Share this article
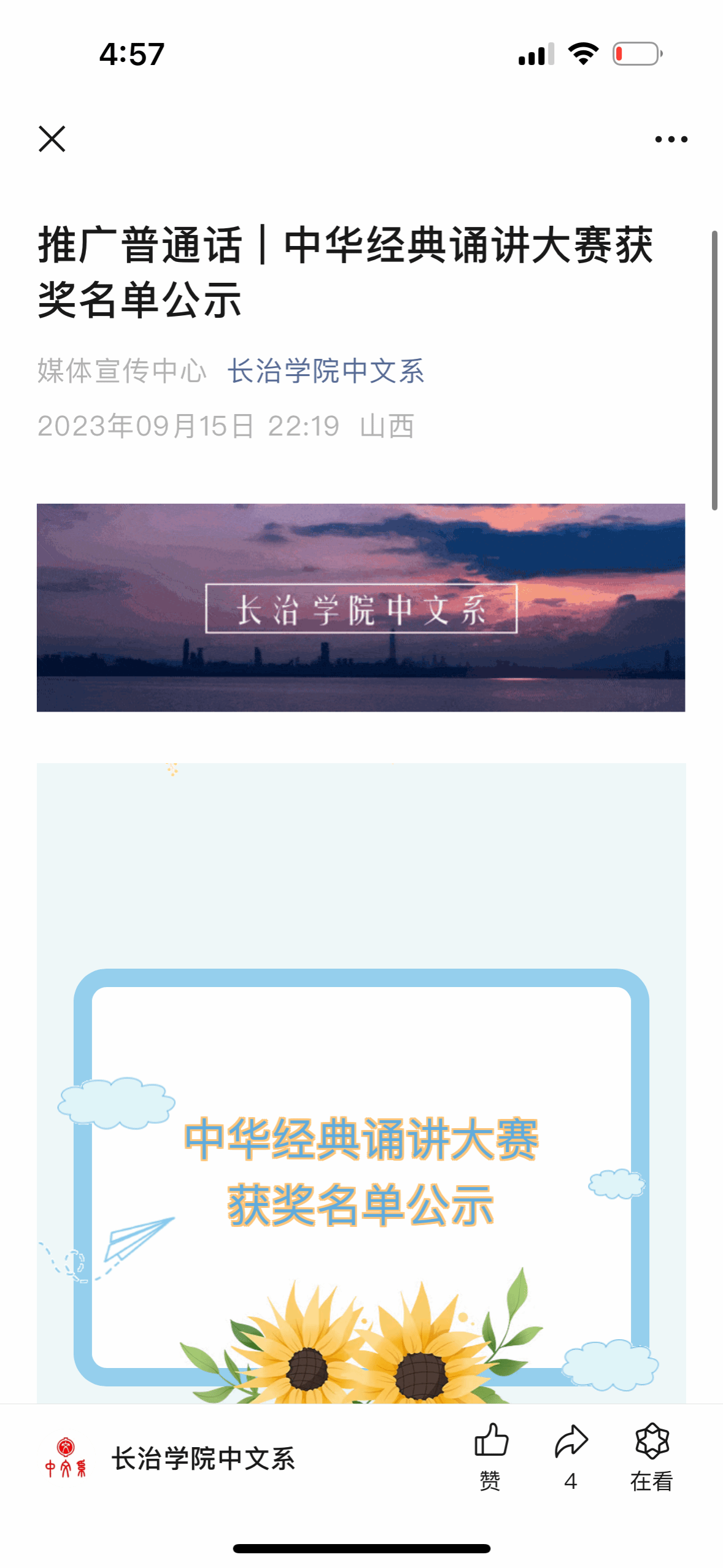 coord(571,1455)
